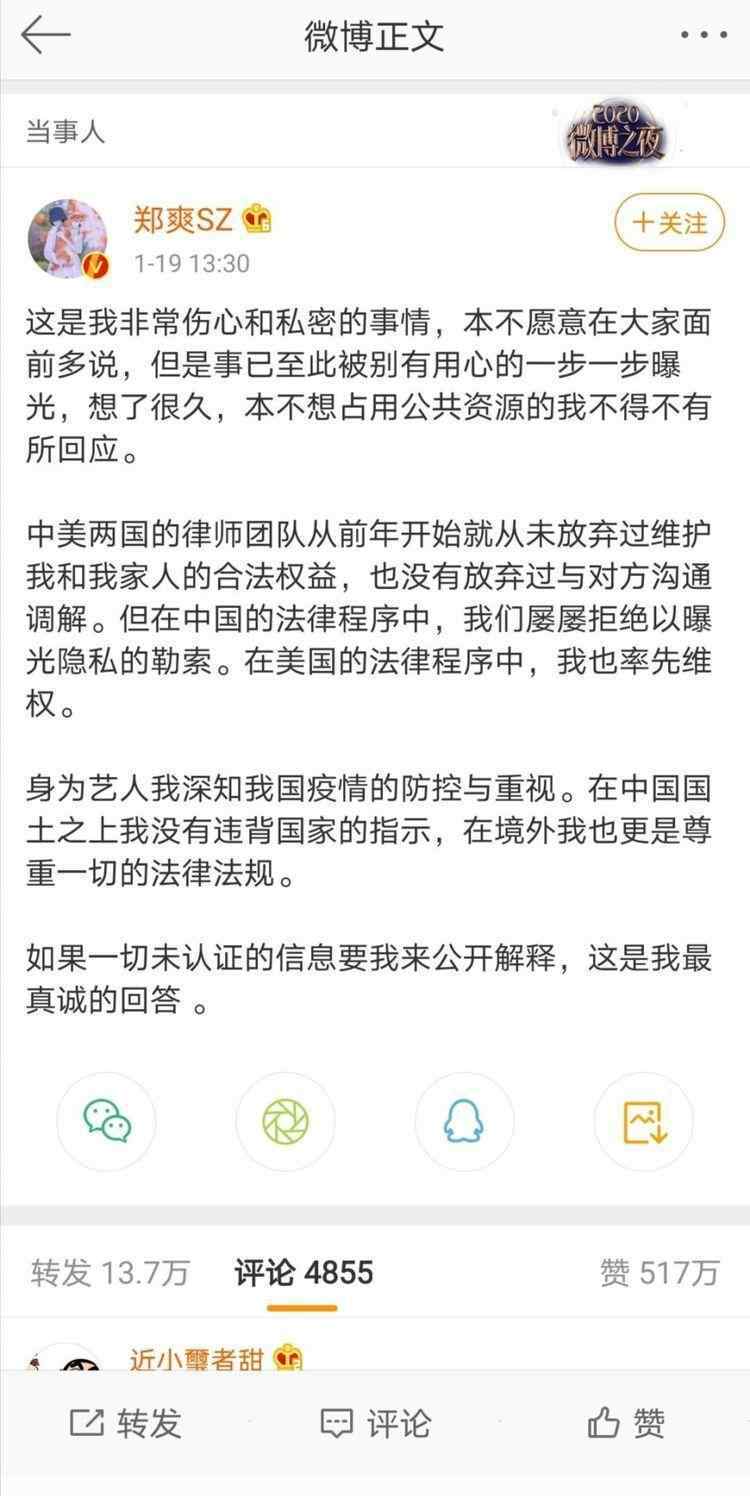
Task: Open the 微博之夜 2020 banner
Action: [614, 132]
